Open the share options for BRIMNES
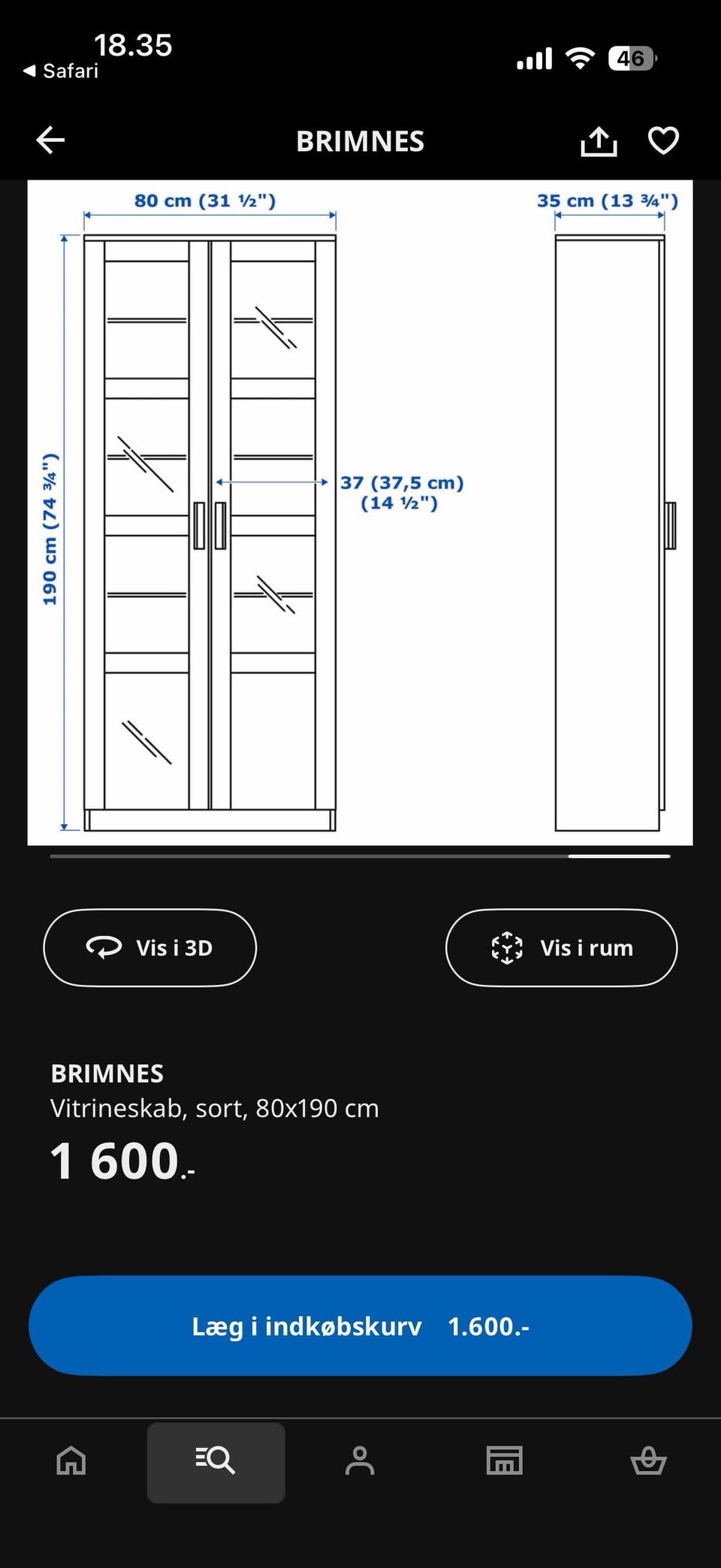The width and height of the screenshot is (721, 1568). 599,140
